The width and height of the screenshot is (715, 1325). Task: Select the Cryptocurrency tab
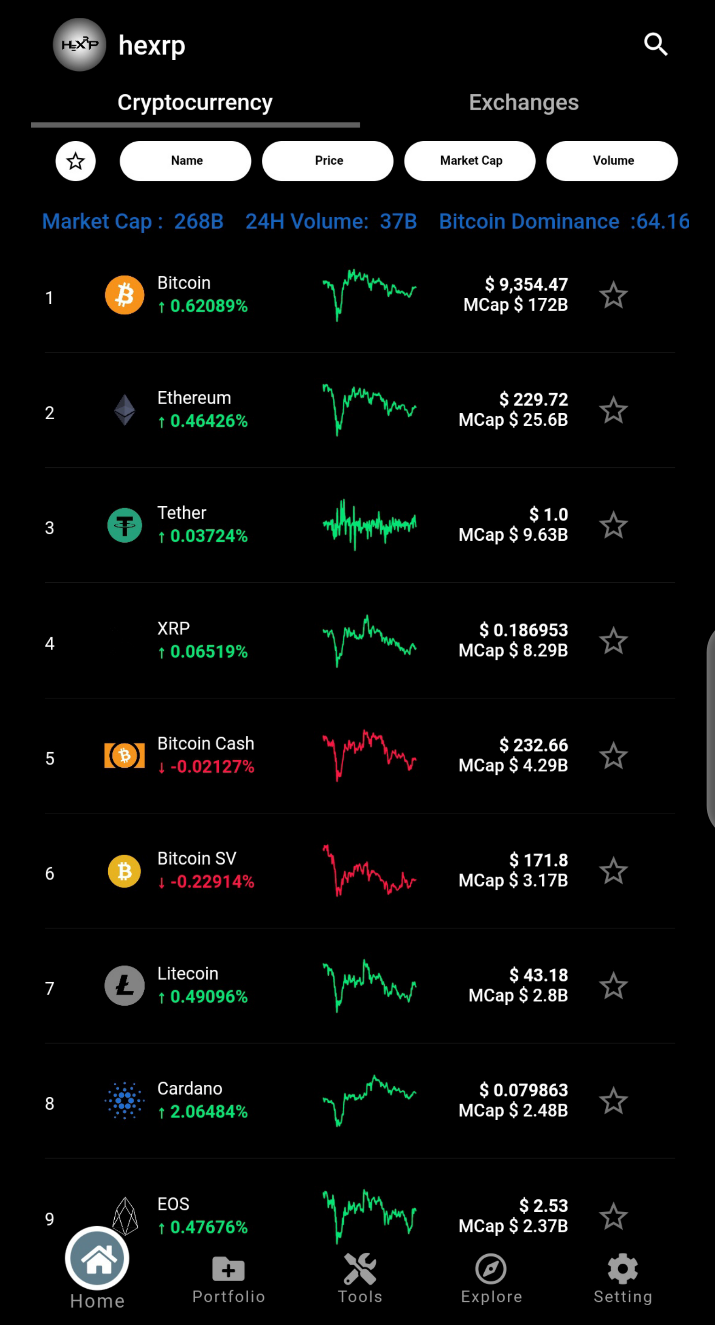195,102
